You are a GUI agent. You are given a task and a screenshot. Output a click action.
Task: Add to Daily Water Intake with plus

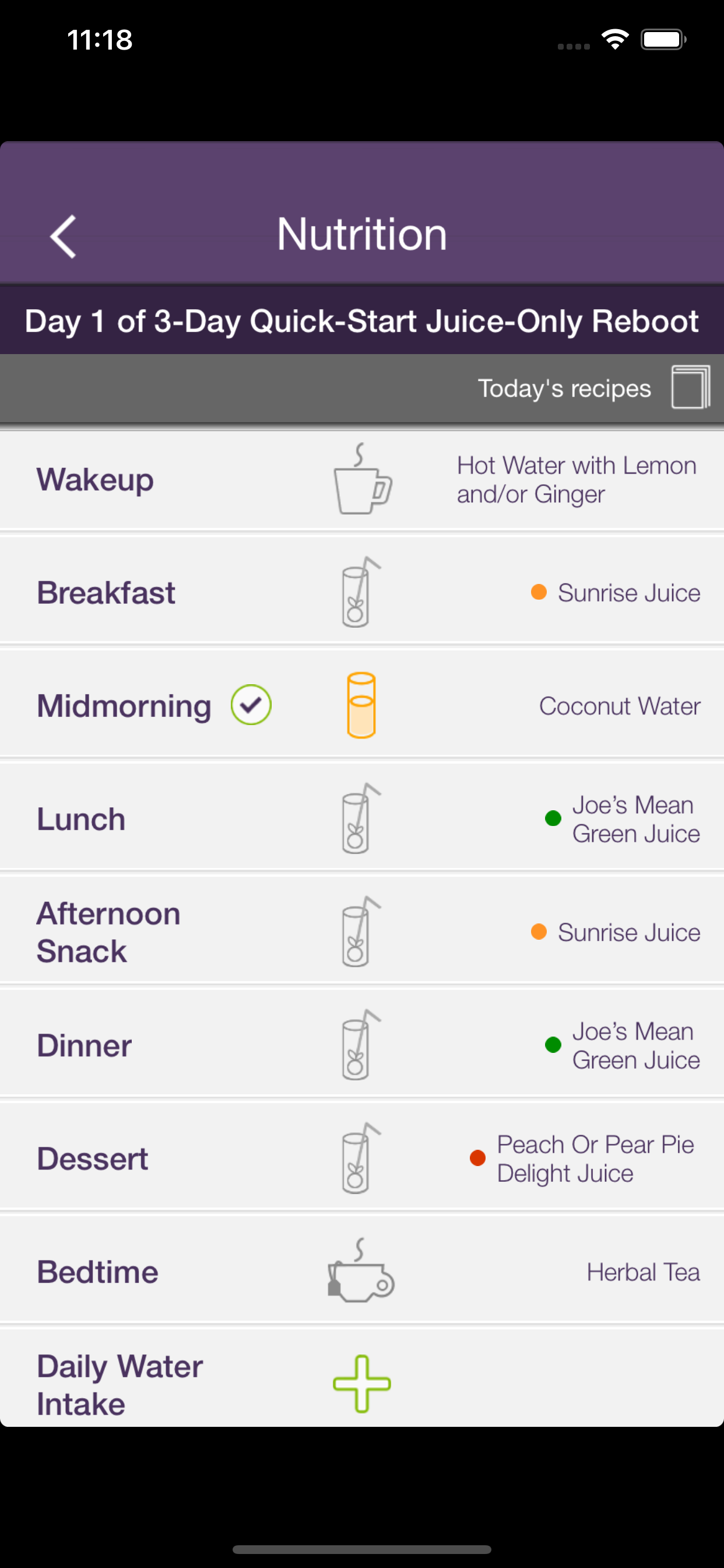click(362, 1383)
